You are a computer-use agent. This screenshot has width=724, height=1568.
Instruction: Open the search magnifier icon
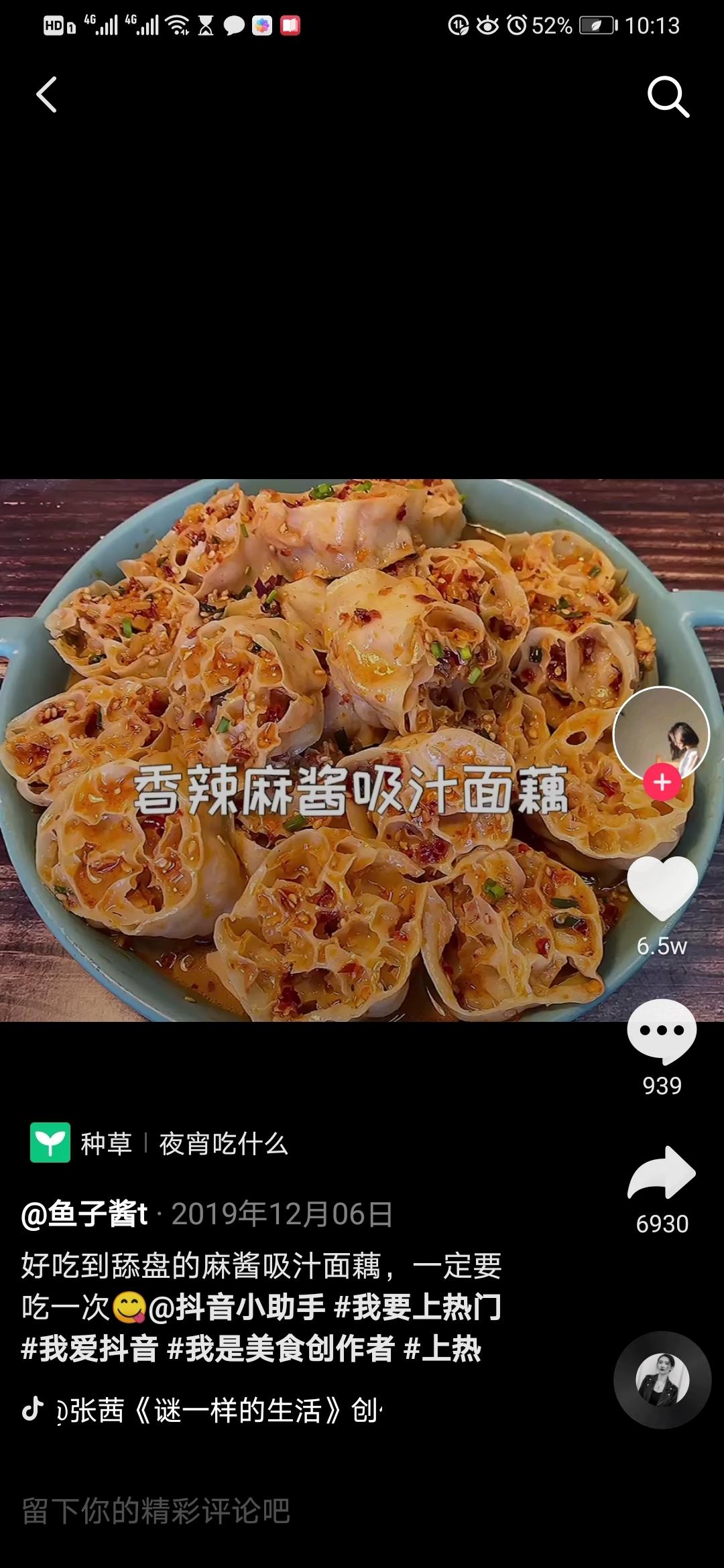[x=668, y=97]
